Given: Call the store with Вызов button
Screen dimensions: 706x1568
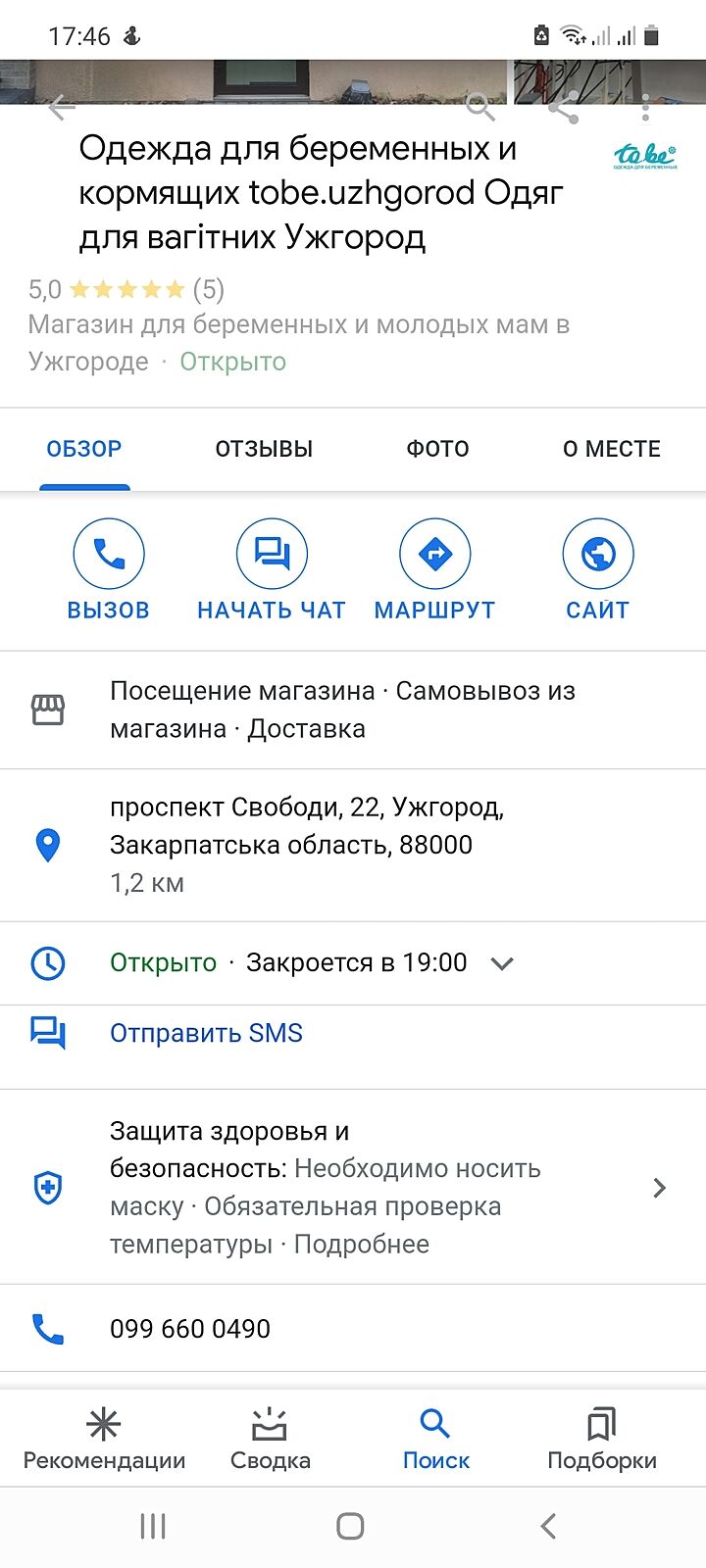Looking at the screenshot, I should 108,569.
